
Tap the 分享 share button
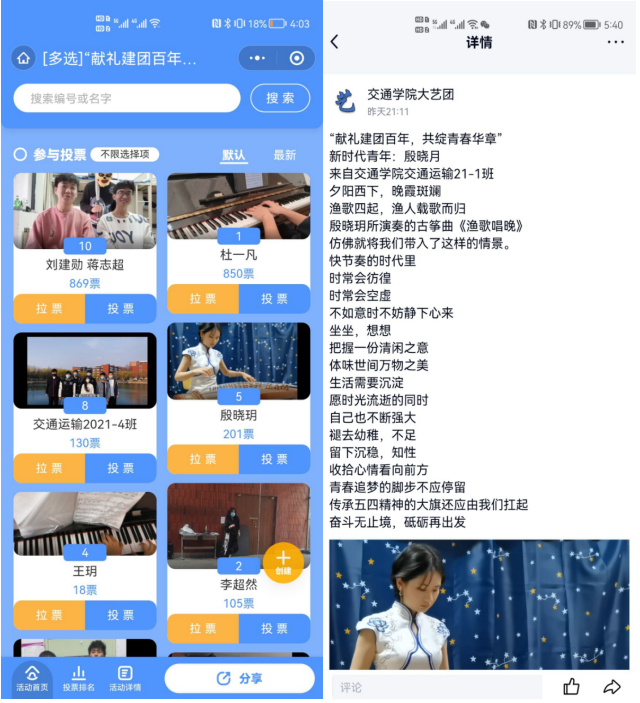[x=239, y=678]
